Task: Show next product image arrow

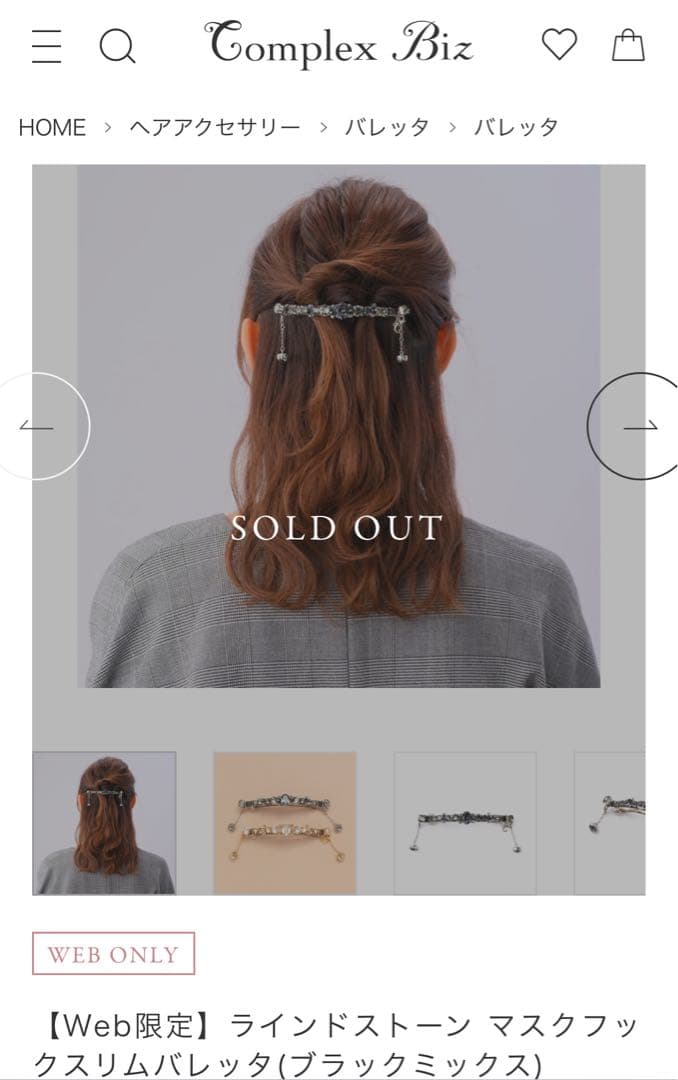Action: point(638,426)
